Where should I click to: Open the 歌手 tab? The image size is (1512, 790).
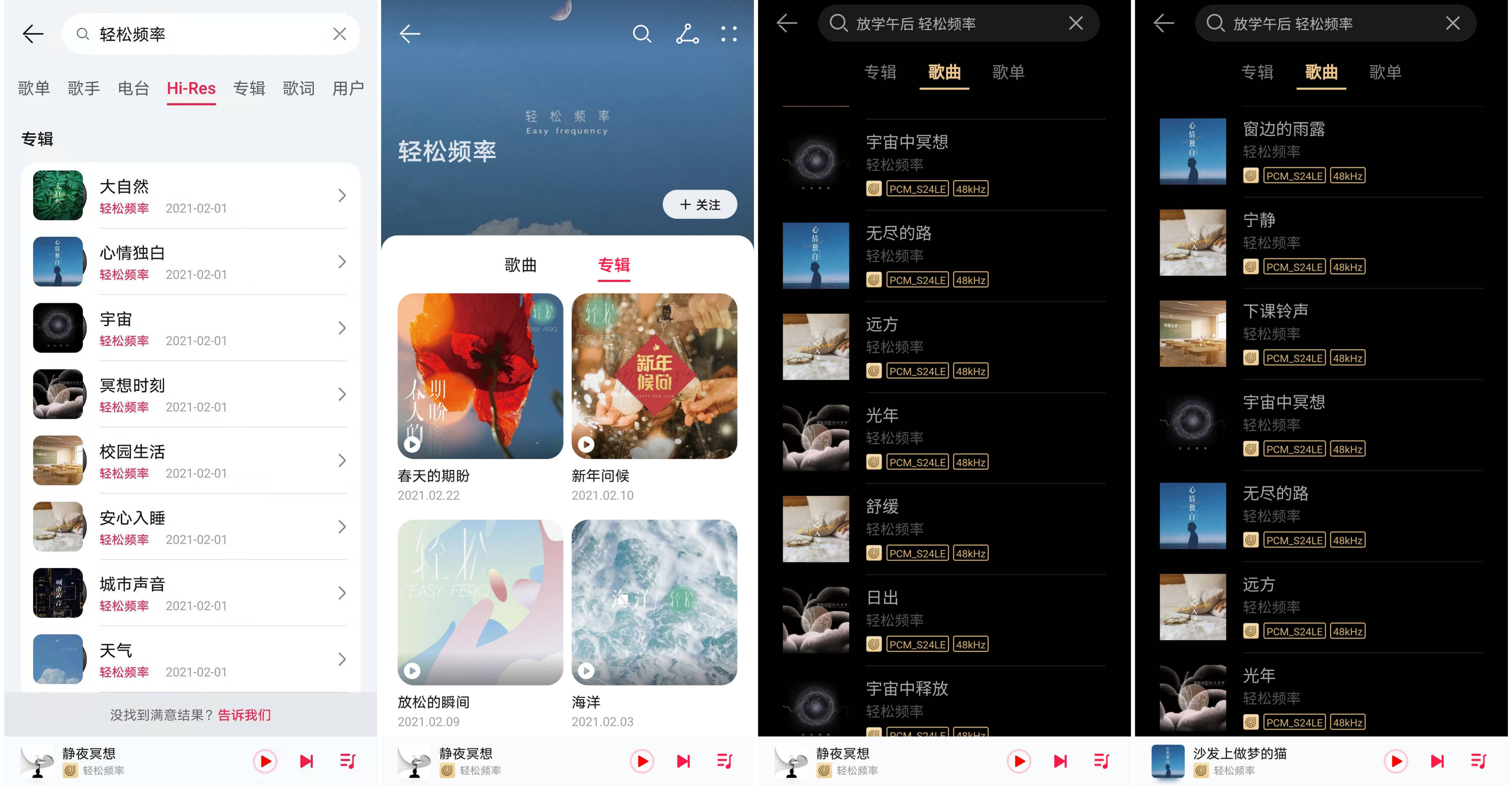(83, 89)
